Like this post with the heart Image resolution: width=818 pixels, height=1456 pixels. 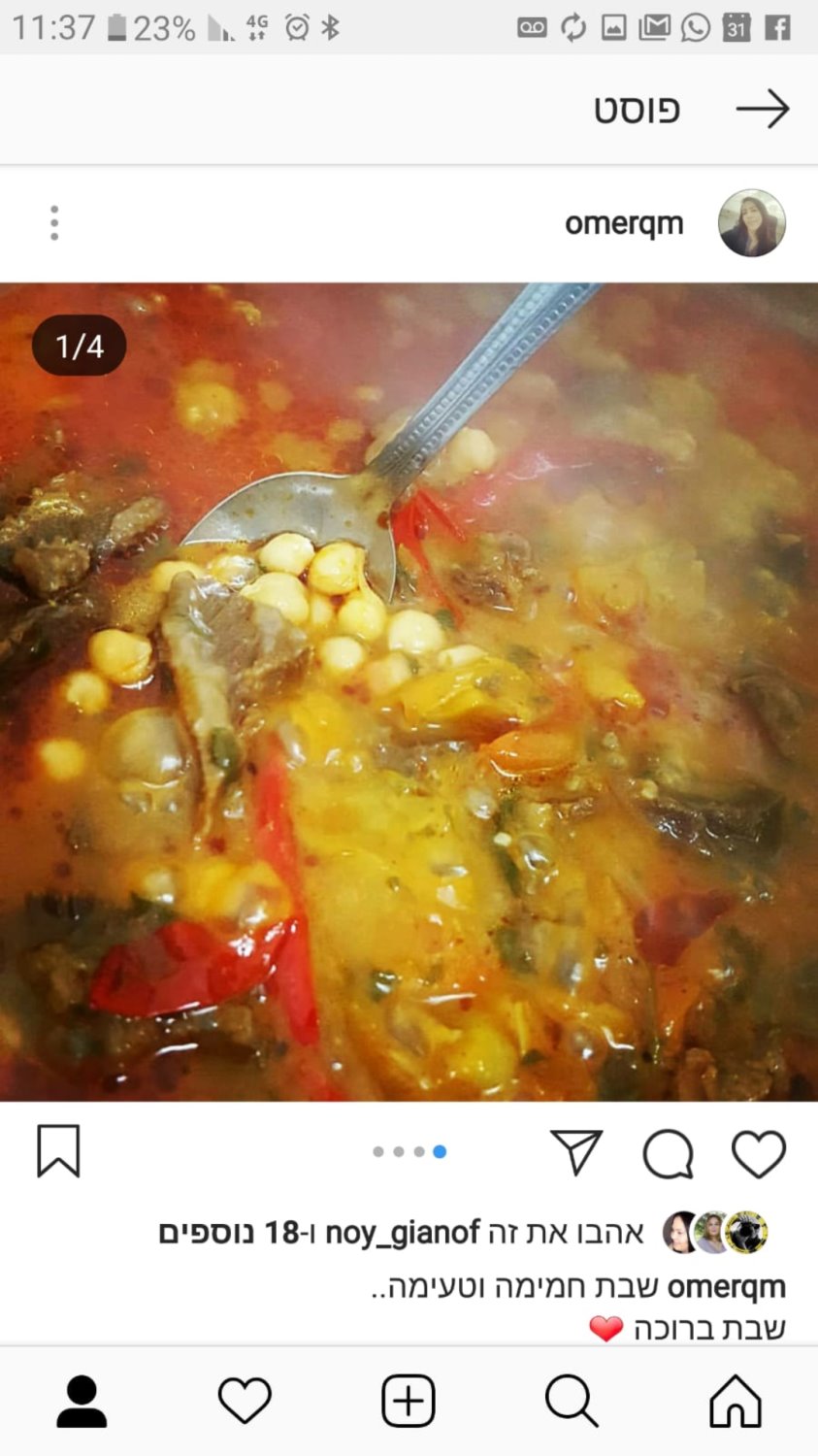point(758,1153)
